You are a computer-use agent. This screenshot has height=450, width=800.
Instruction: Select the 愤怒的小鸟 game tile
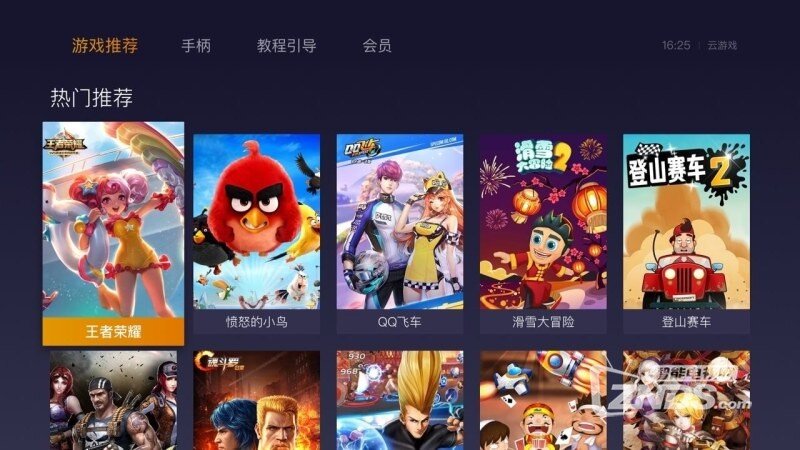coord(256,232)
